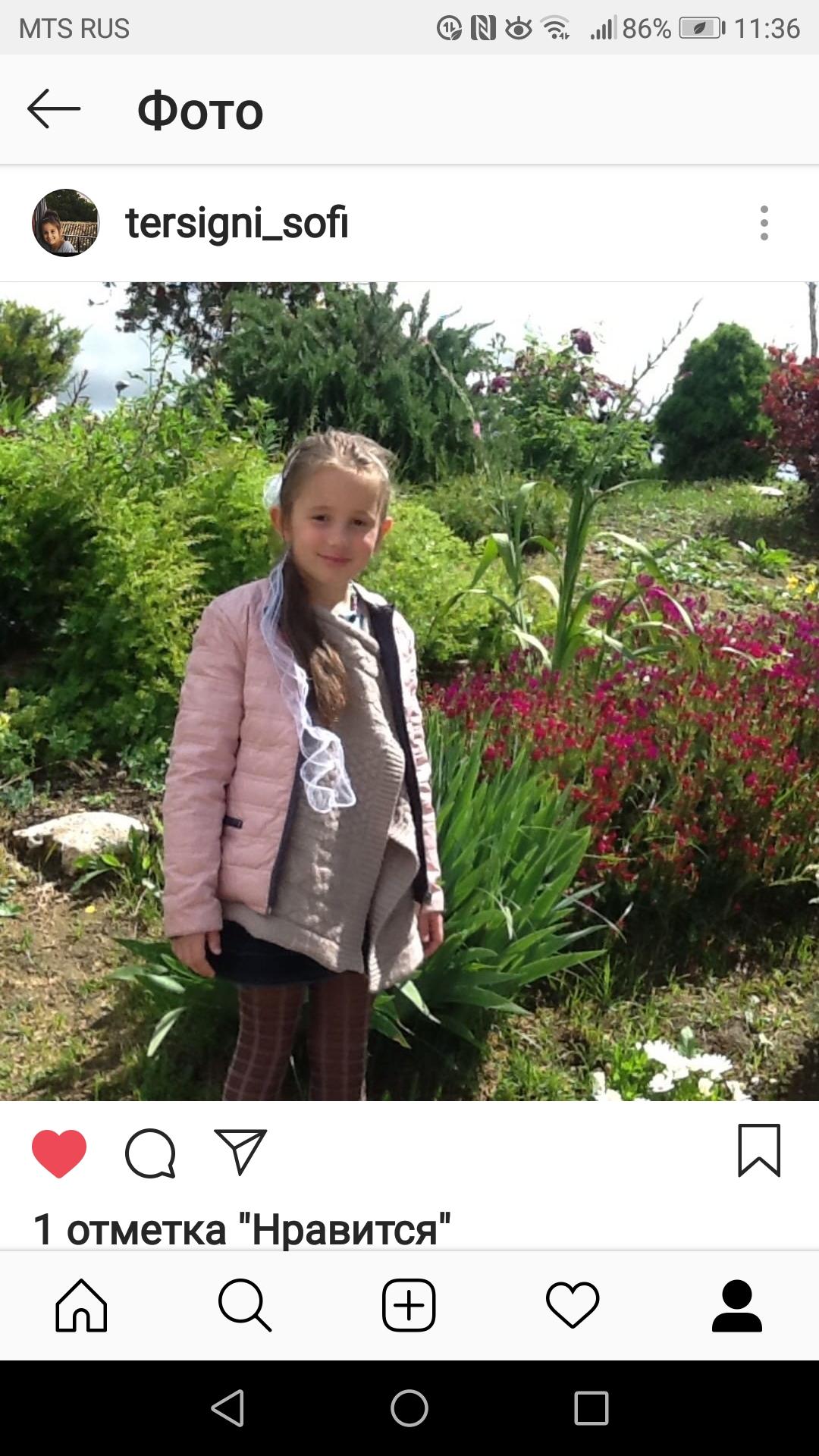
Task: Open the Activity heart tab
Action: [573, 1305]
